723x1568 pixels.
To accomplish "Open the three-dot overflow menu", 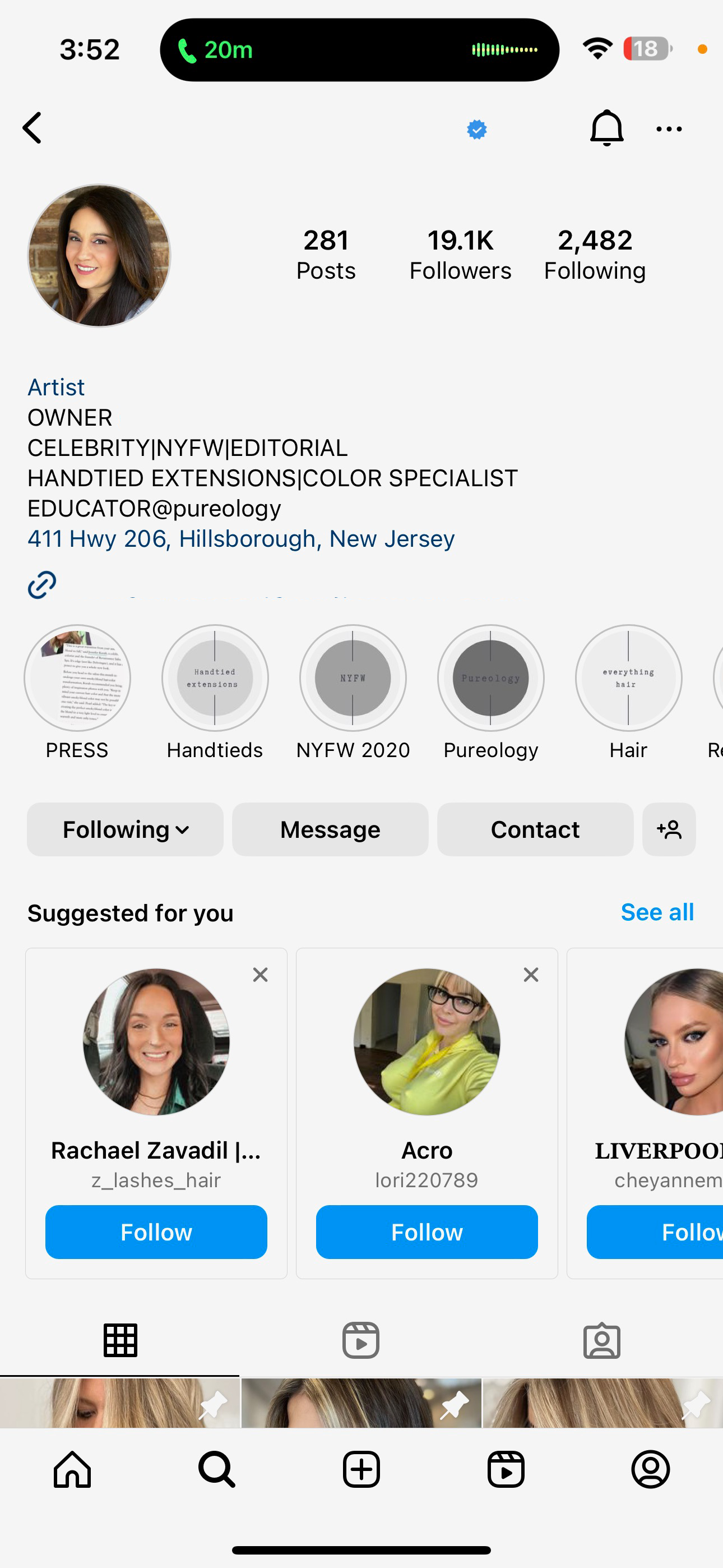I will point(669,129).
